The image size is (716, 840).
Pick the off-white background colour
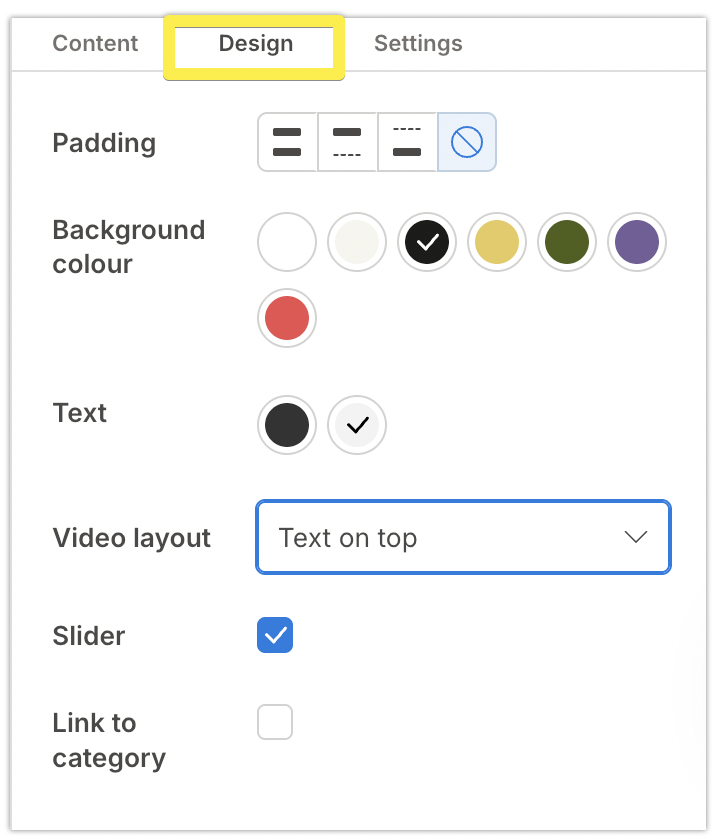(357, 242)
